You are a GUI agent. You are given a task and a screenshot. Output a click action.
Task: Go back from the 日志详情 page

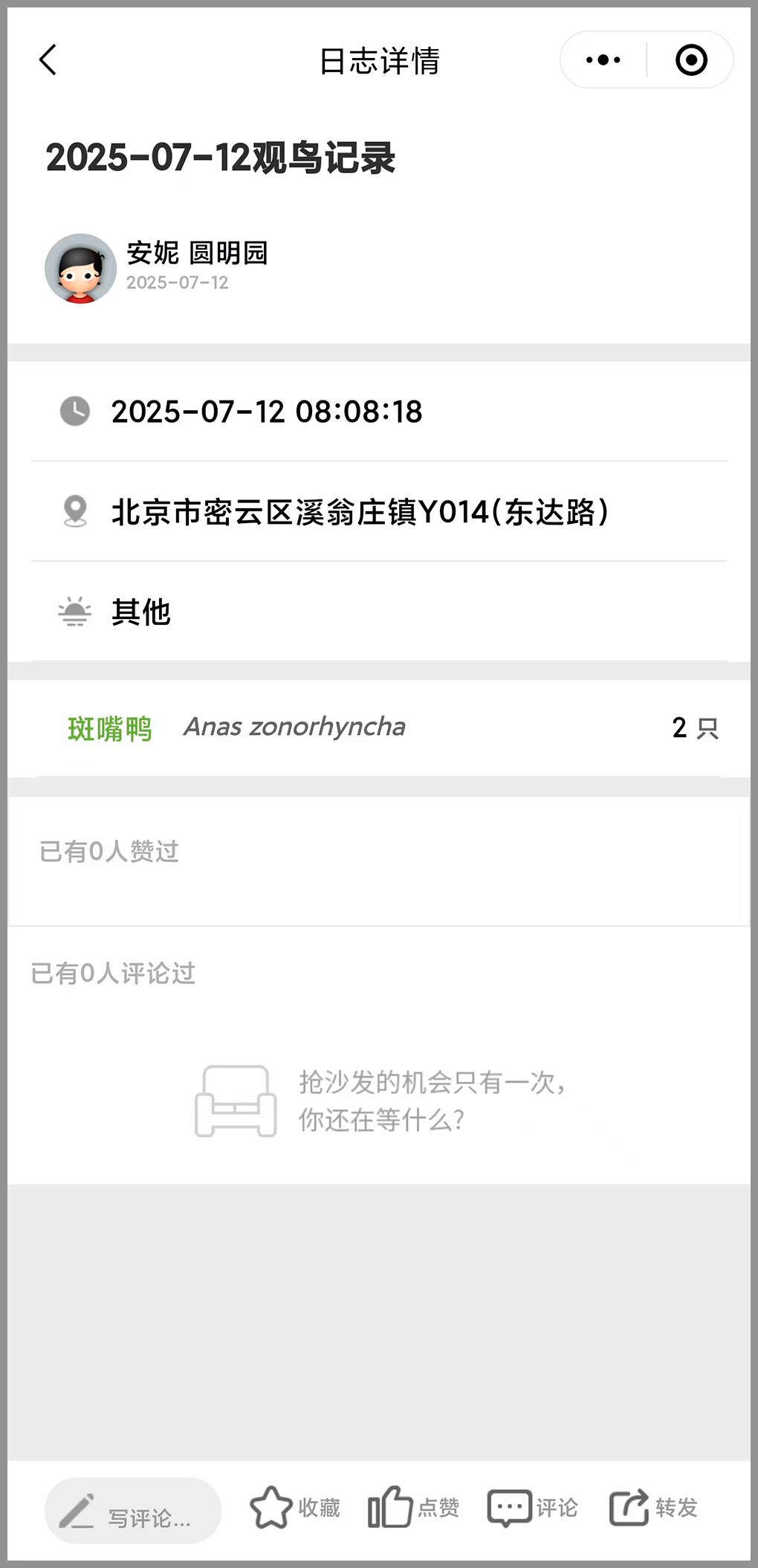click(x=48, y=60)
